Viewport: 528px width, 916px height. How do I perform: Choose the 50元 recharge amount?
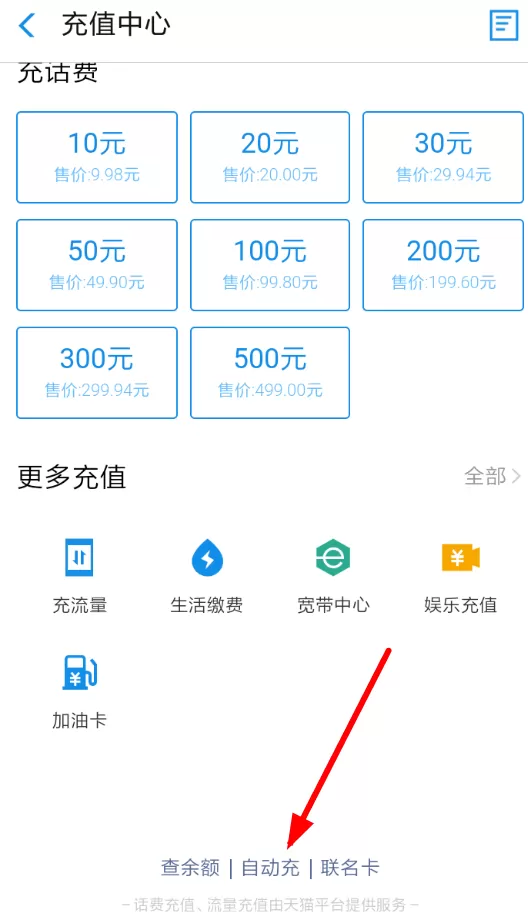tap(97, 265)
